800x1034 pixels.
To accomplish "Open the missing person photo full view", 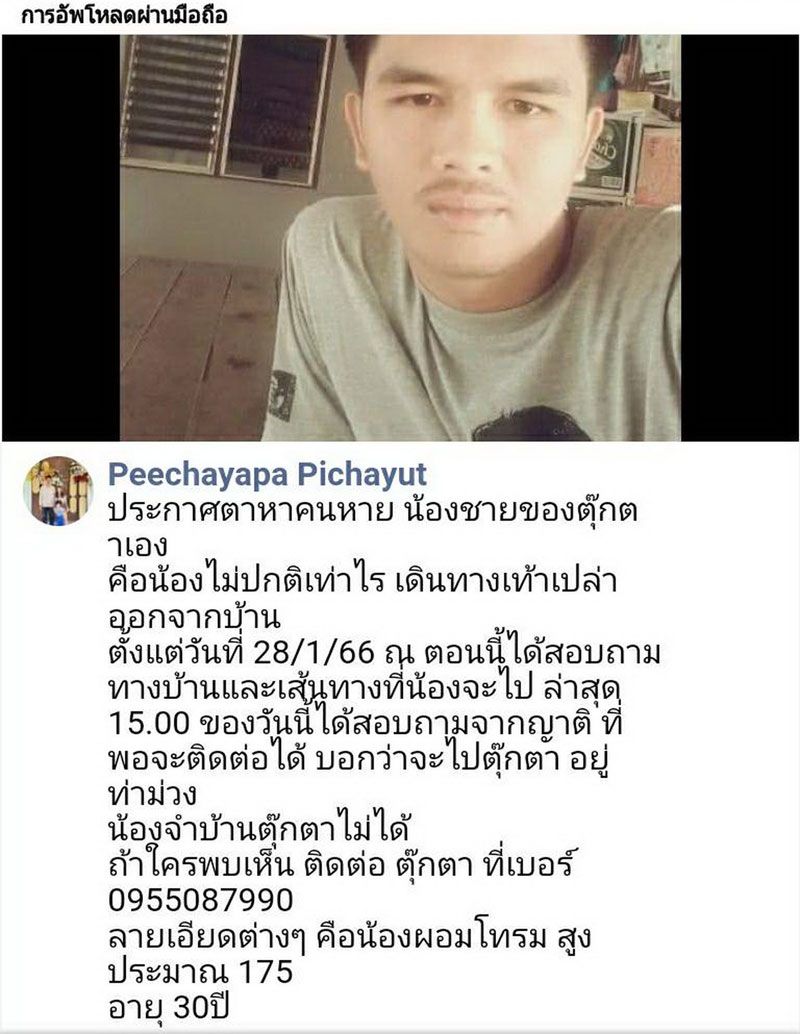I will (x=400, y=238).
